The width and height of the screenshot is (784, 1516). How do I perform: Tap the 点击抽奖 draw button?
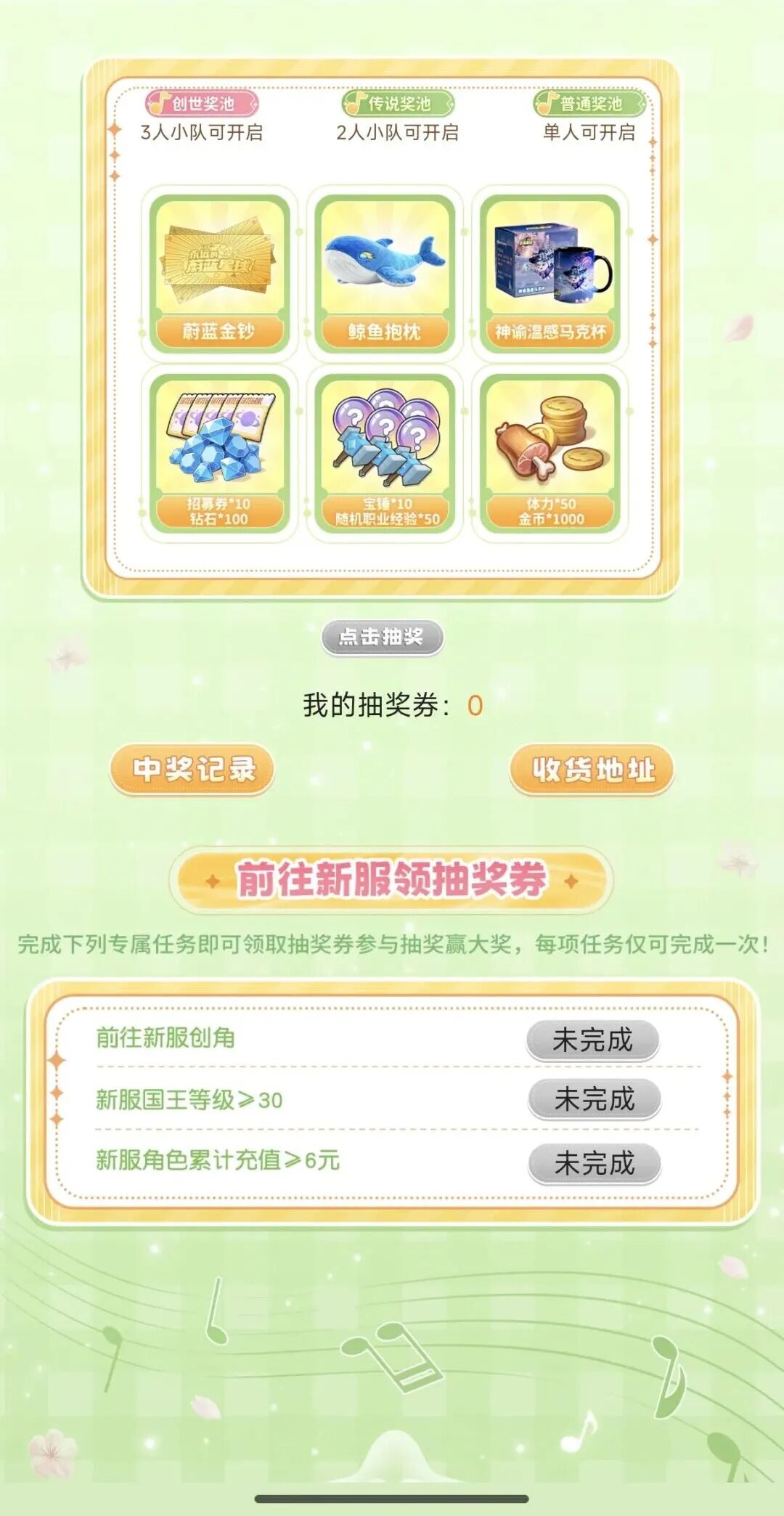click(x=383, y=637)
